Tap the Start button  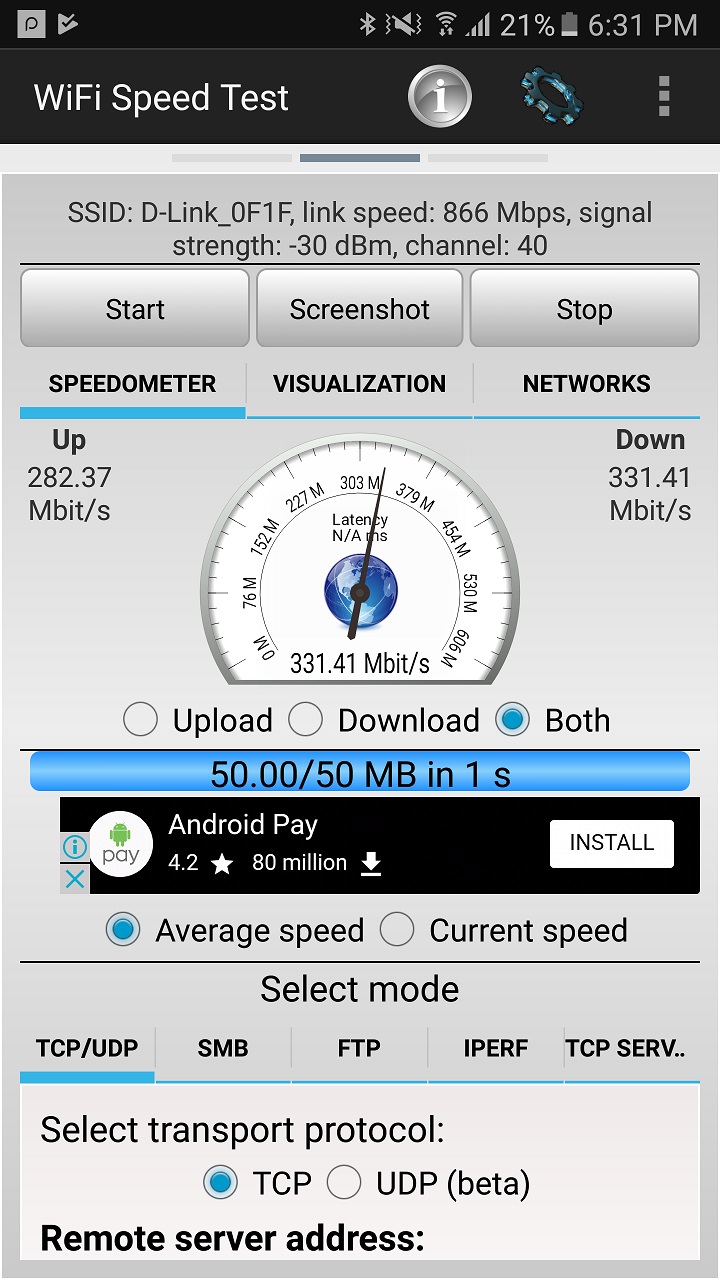coord(135,309)
